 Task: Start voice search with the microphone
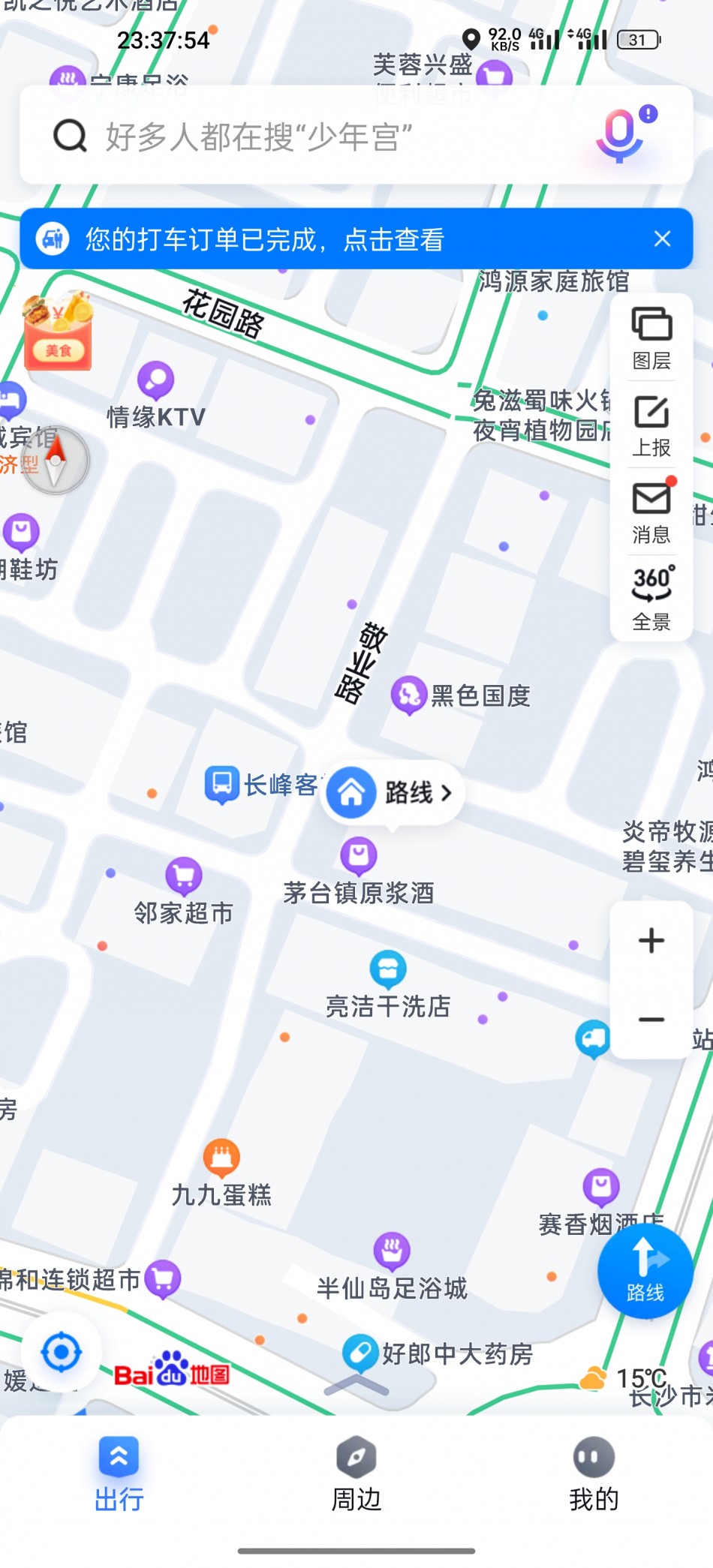pos(621,136)
